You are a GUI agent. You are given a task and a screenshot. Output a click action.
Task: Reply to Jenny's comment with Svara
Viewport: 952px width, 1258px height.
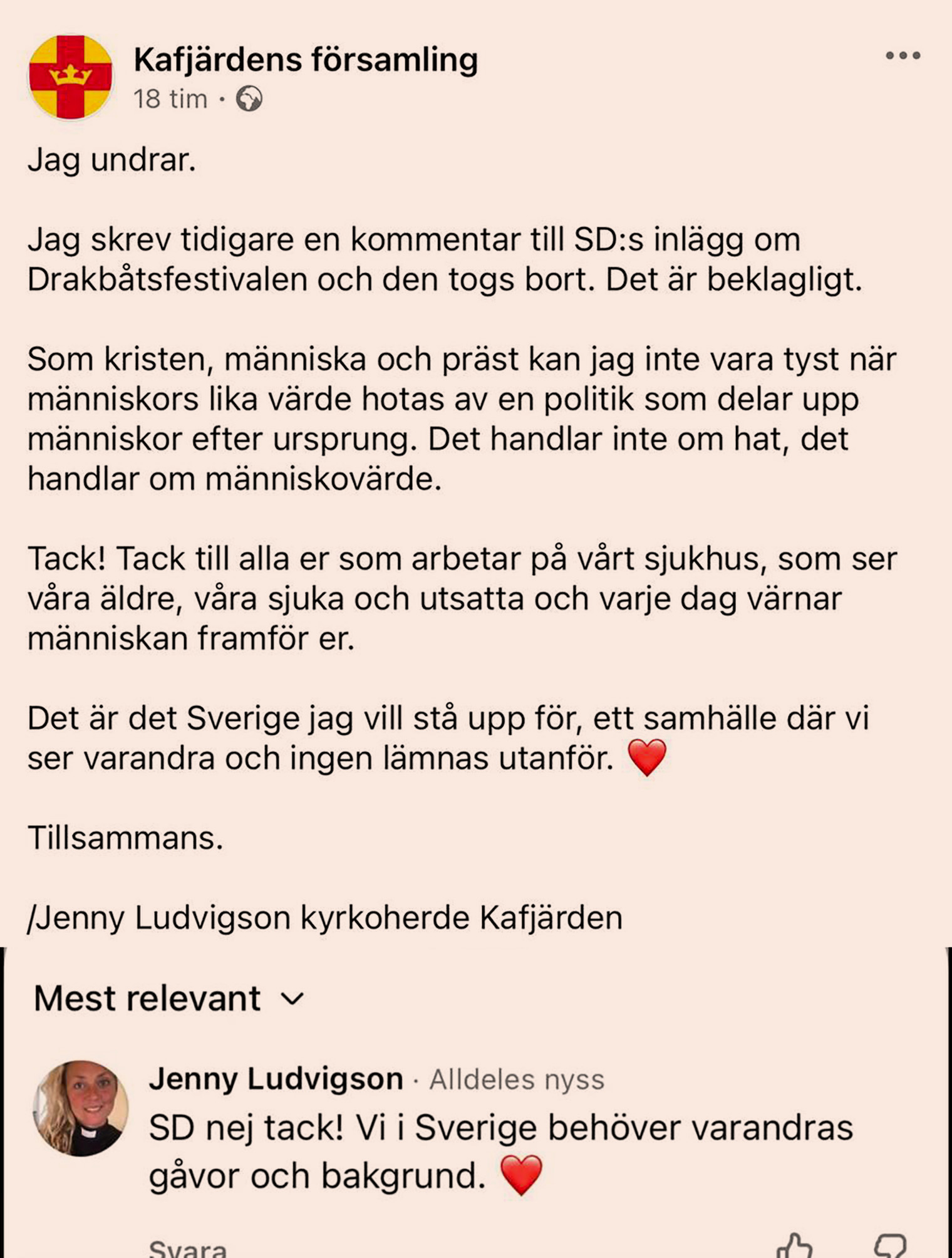[x=187, y=1248]
